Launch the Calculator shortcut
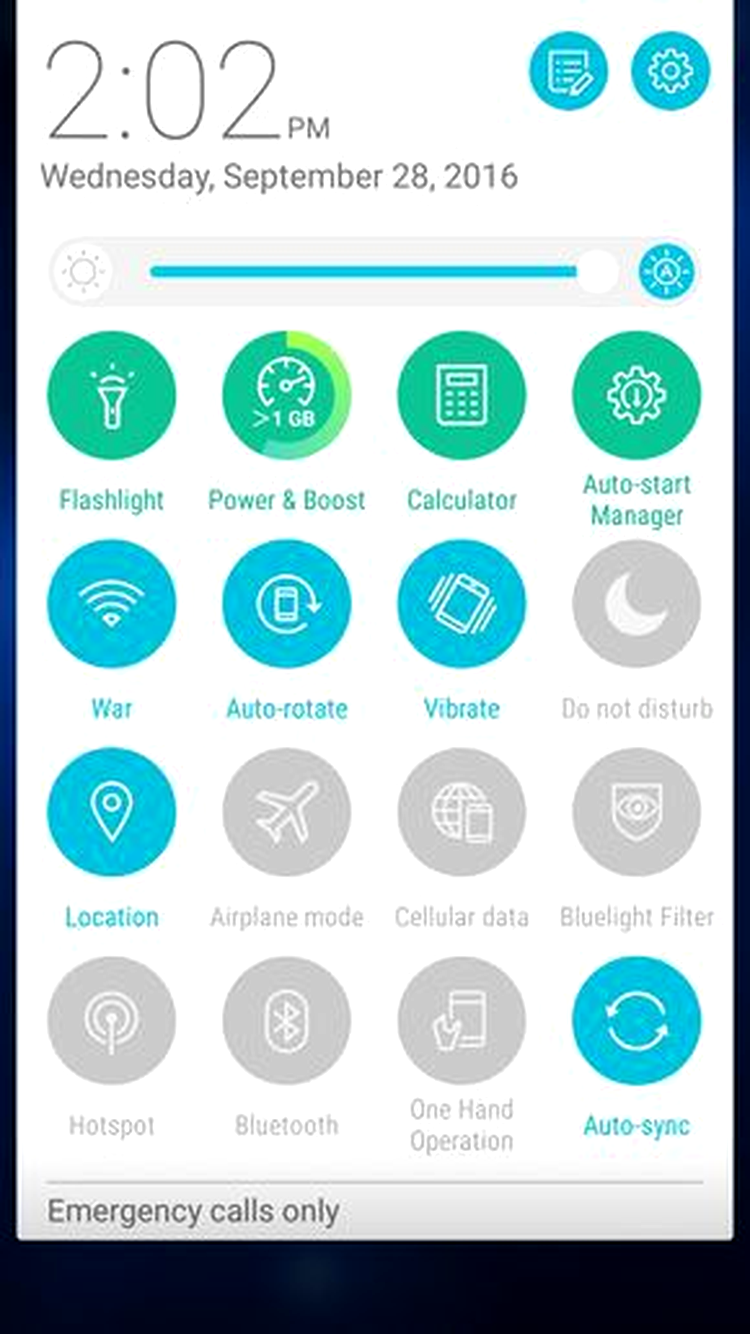This screenshot has width=750, height=1334. tap(461, 396)
